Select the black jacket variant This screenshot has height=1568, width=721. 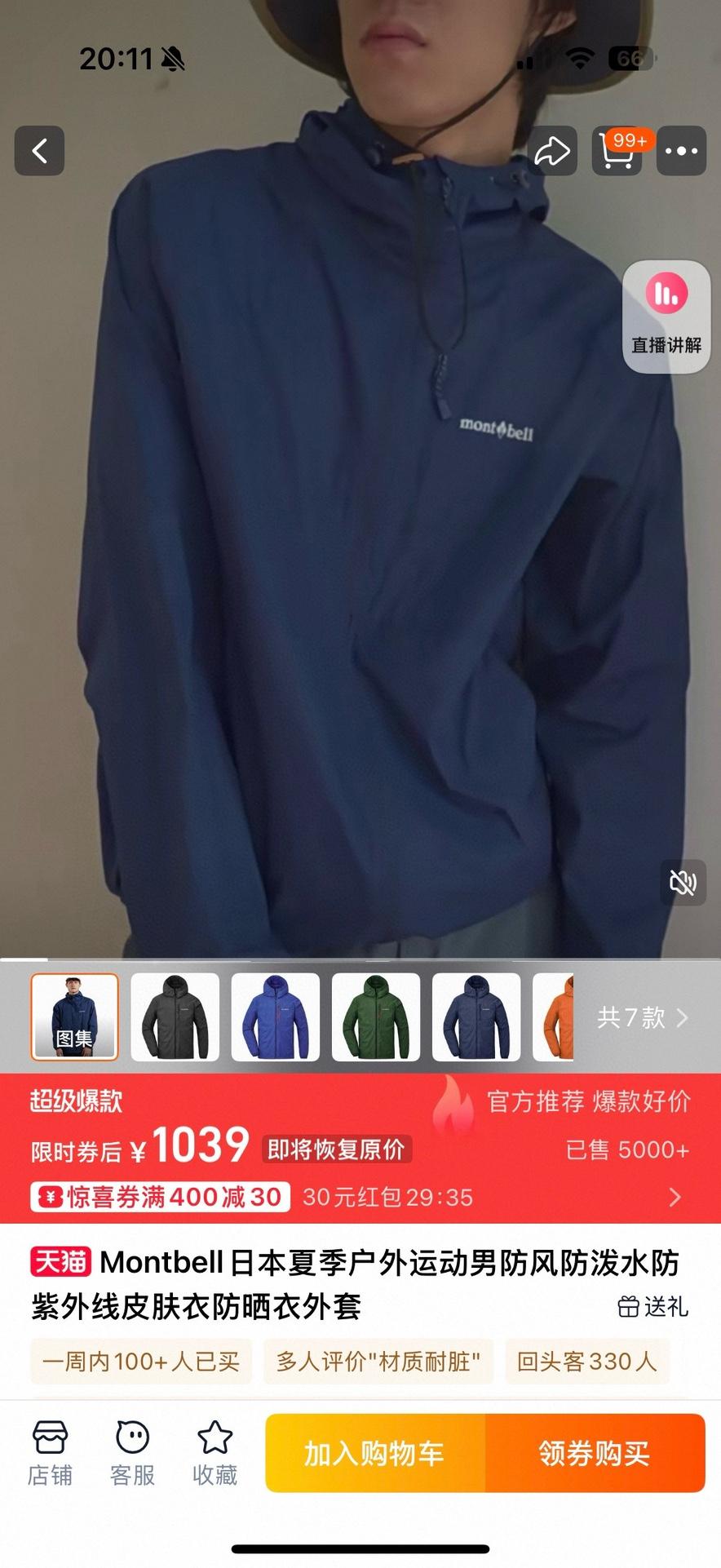175,1017
